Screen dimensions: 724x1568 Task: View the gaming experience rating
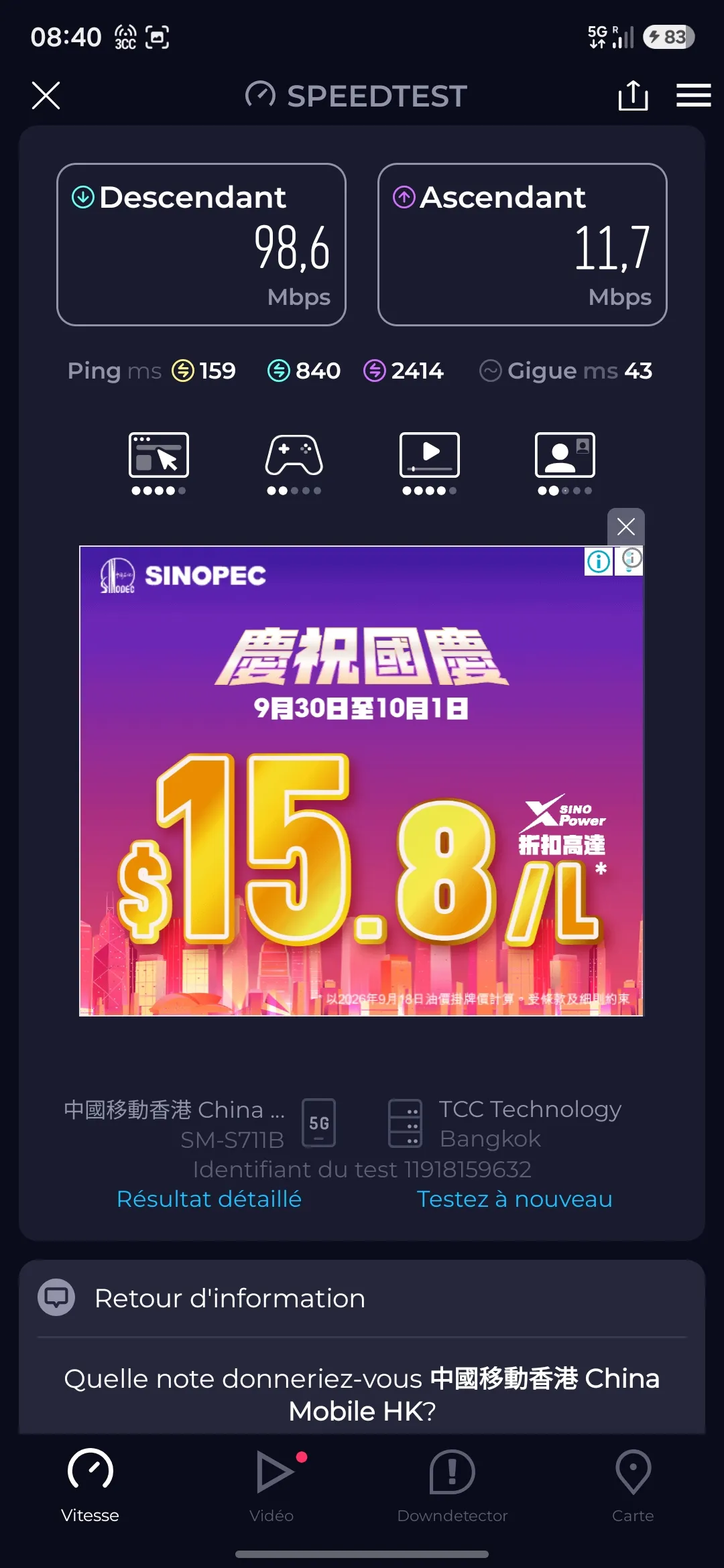coord(294,464)
